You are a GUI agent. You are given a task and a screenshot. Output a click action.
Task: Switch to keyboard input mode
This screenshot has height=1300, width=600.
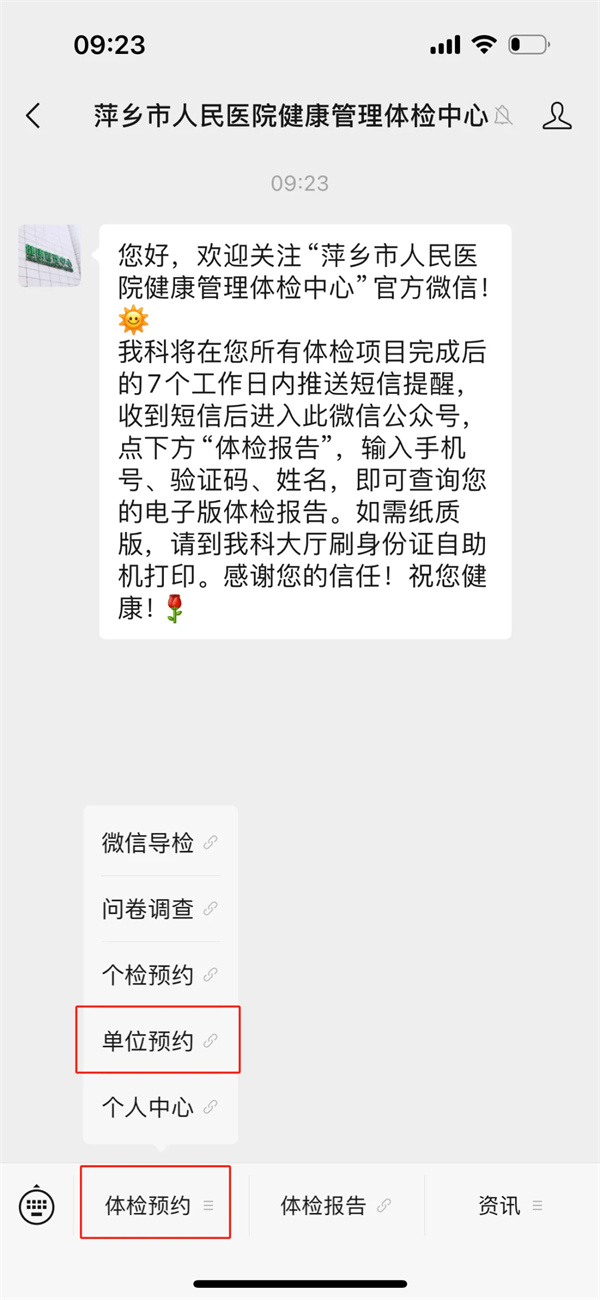click(36, 1206)
